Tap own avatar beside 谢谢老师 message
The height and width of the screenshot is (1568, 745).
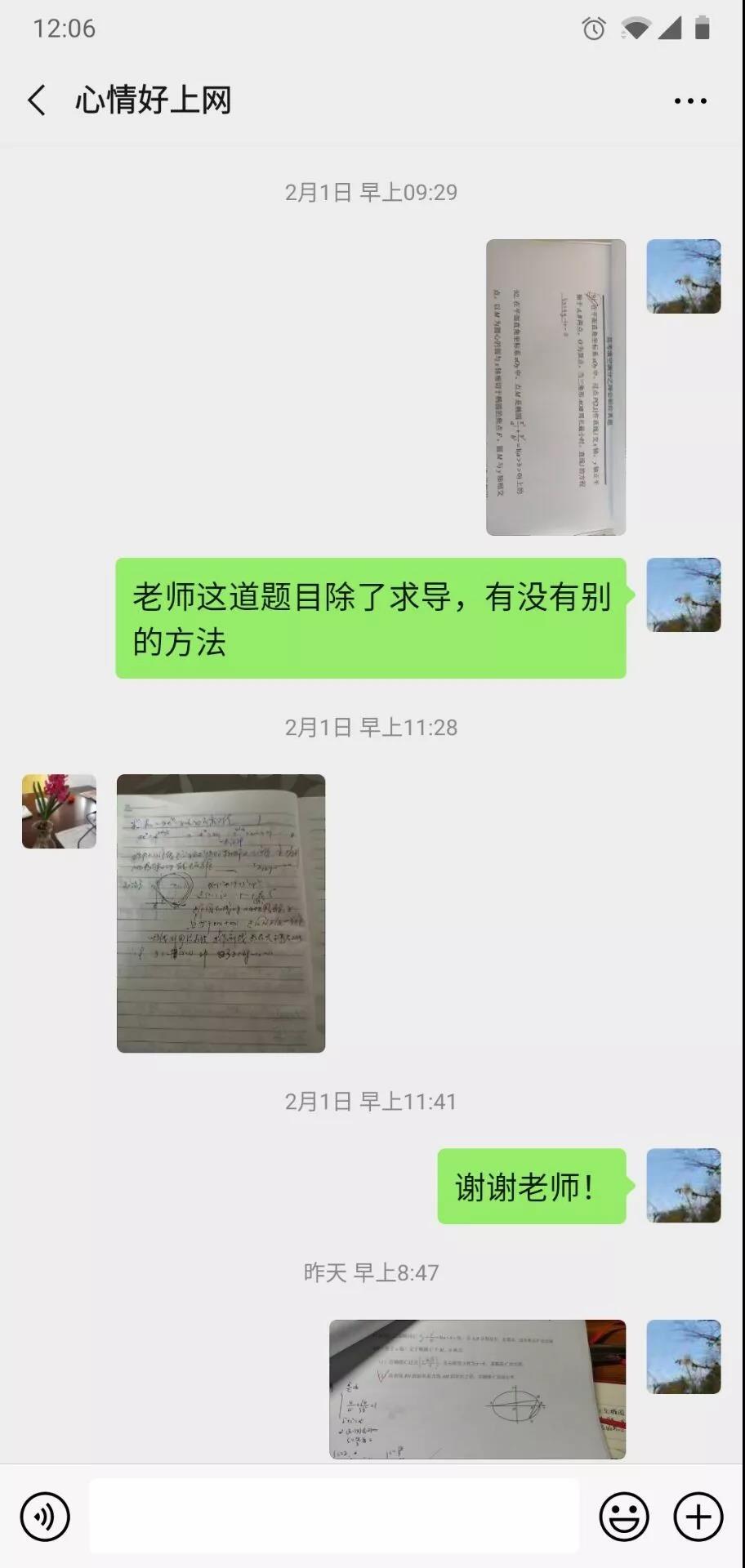(684, 1185)
